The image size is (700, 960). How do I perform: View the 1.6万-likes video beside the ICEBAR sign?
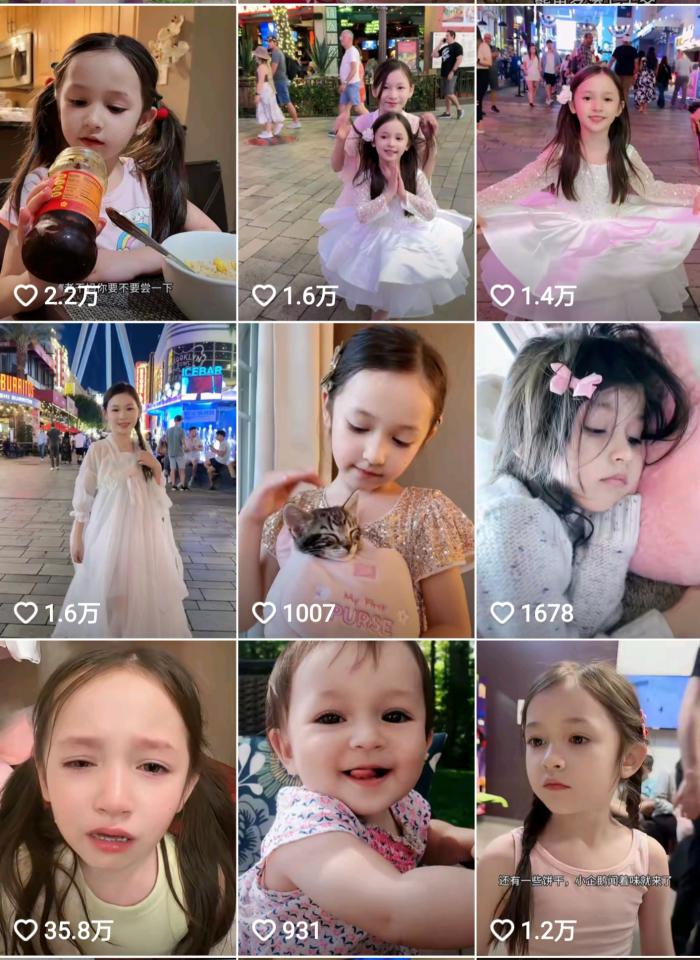coord(118,480)
